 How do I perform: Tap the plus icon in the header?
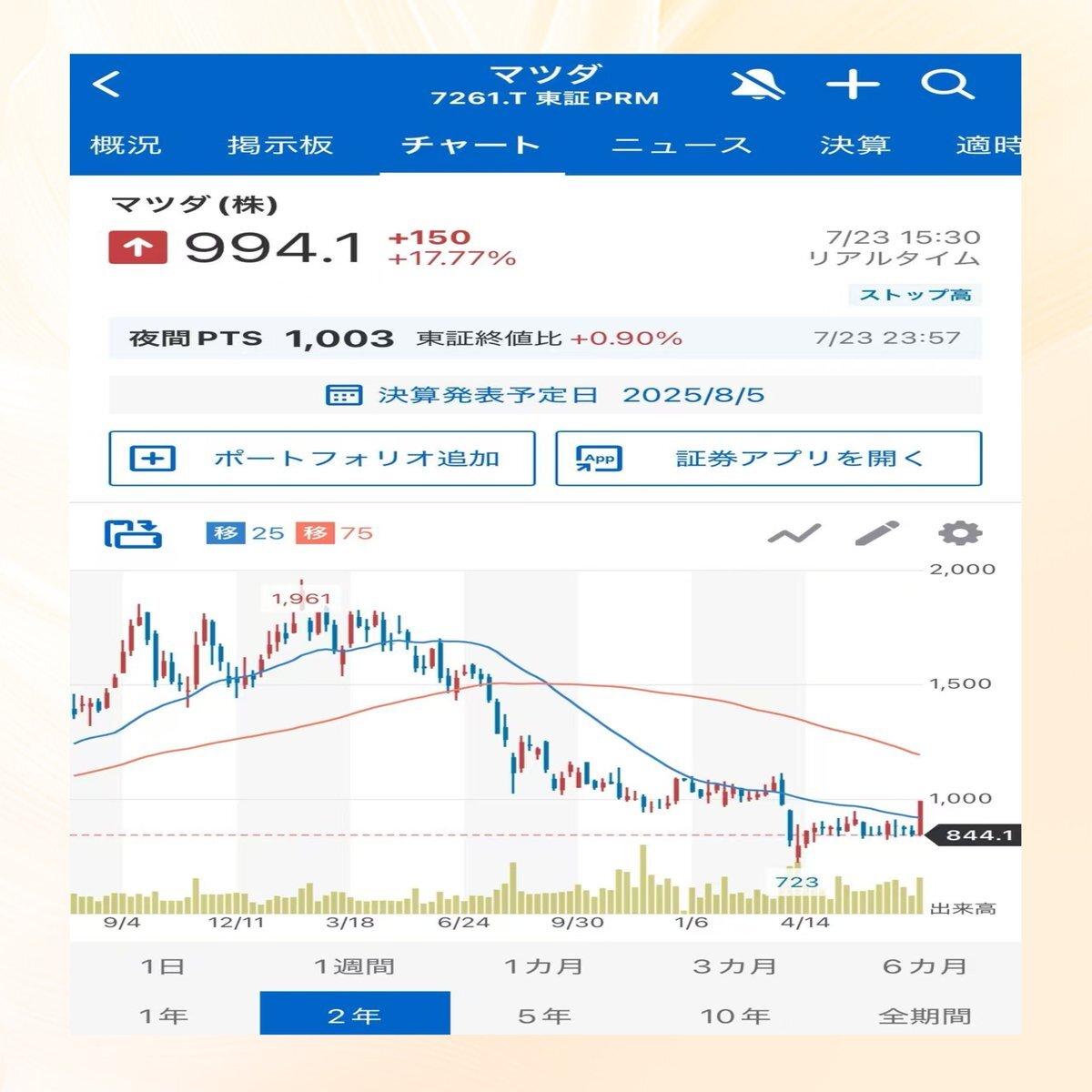tap(853, 85)
